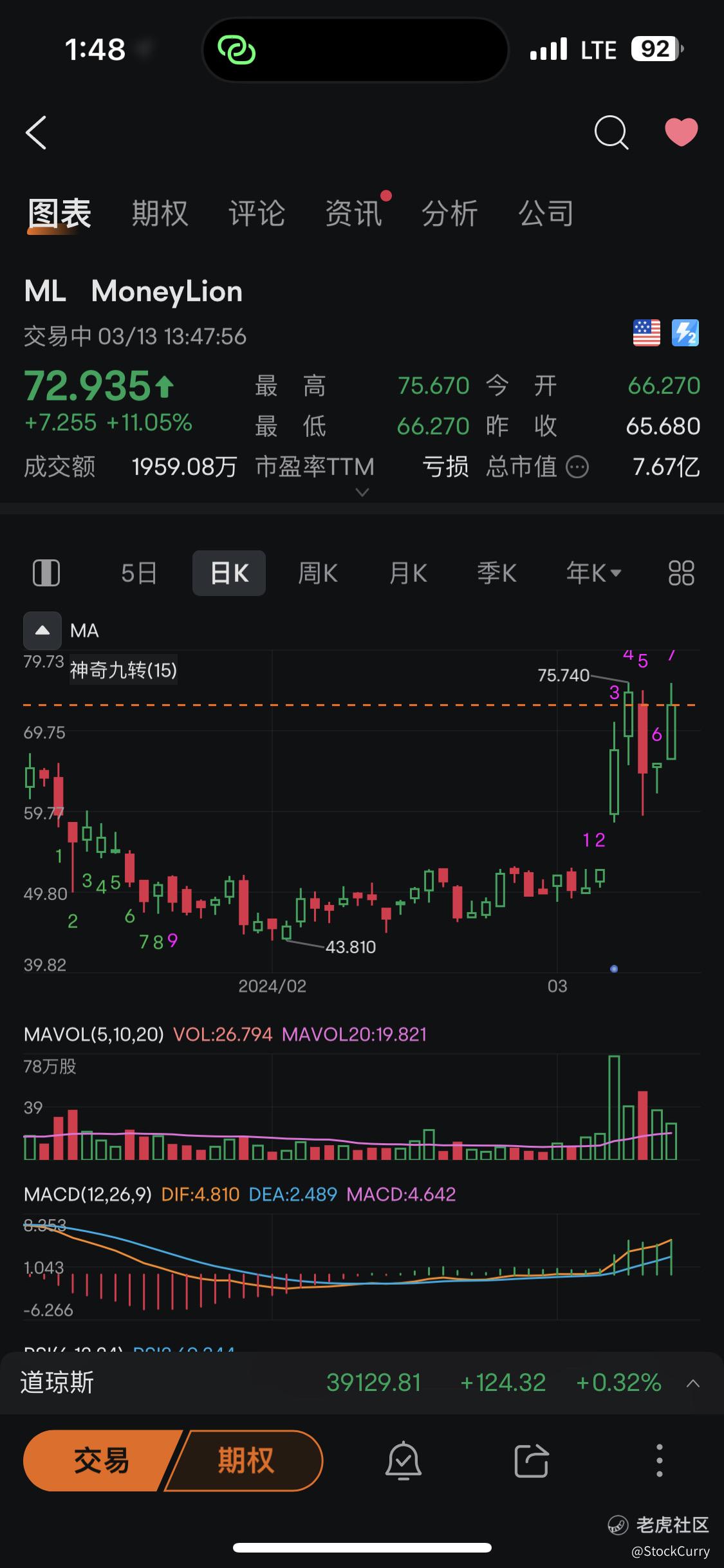Expand more quote details chevron

(362, 492)
